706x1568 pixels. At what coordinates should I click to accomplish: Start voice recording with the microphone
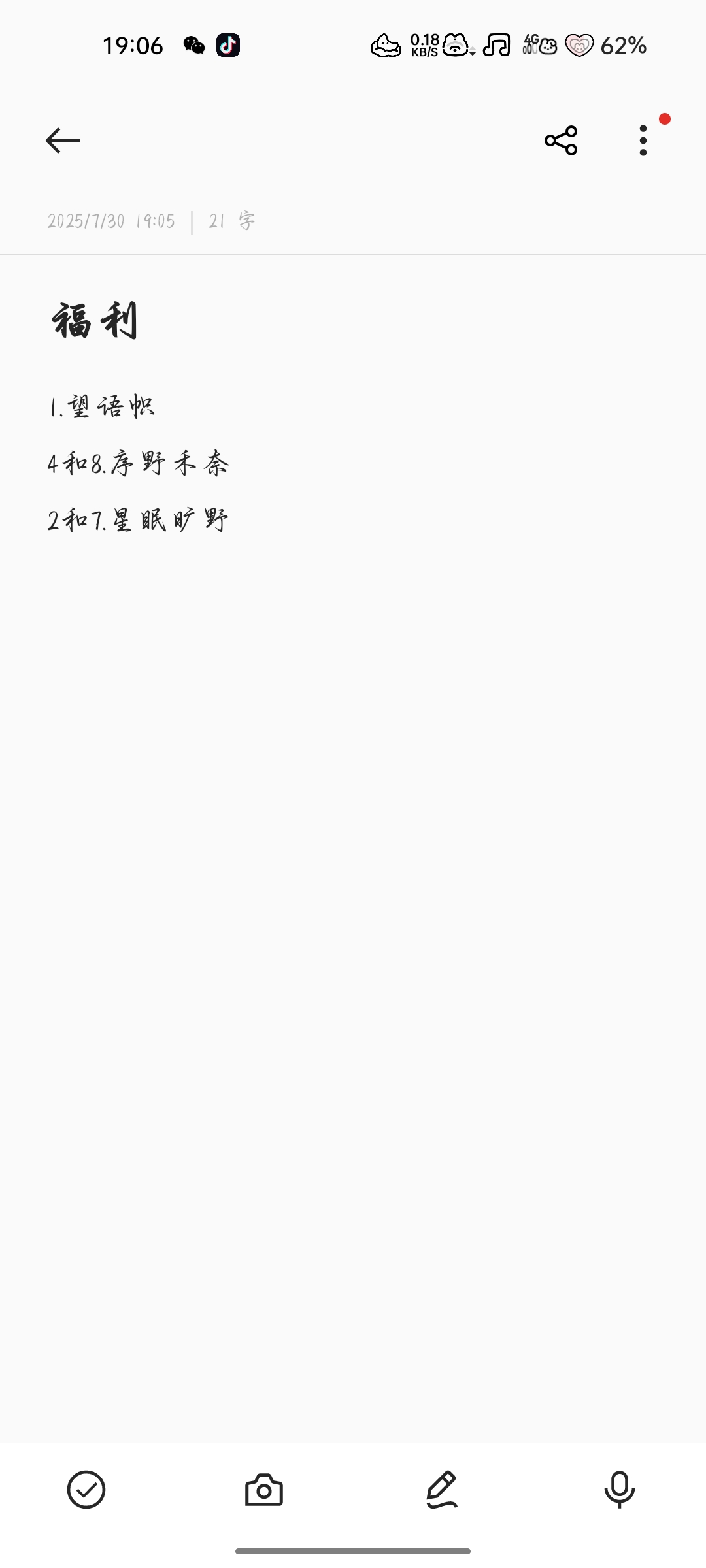click(619, 1490)
